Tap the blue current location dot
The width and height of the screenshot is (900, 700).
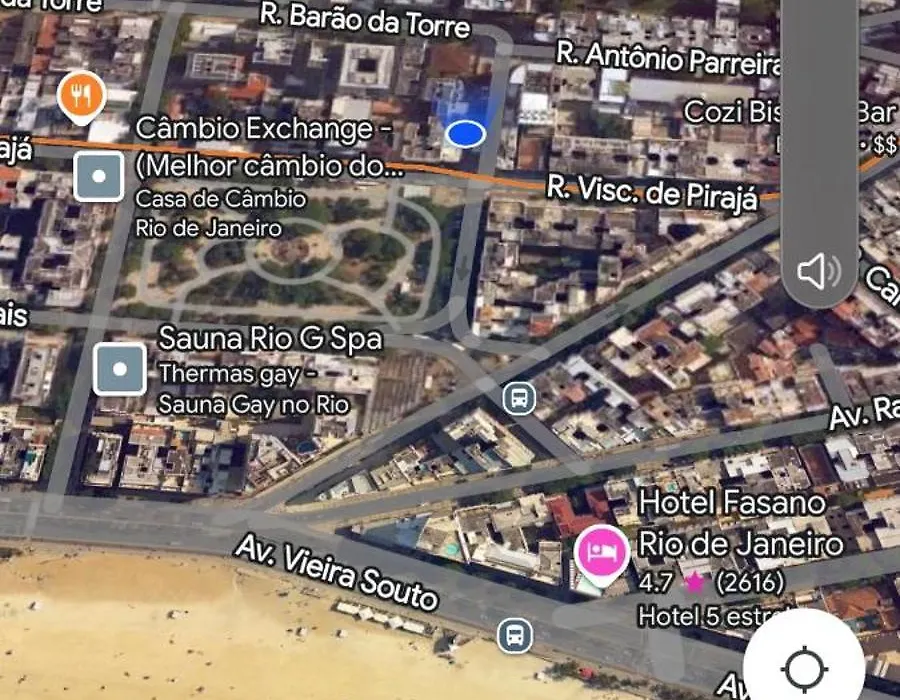coord(466,133)
